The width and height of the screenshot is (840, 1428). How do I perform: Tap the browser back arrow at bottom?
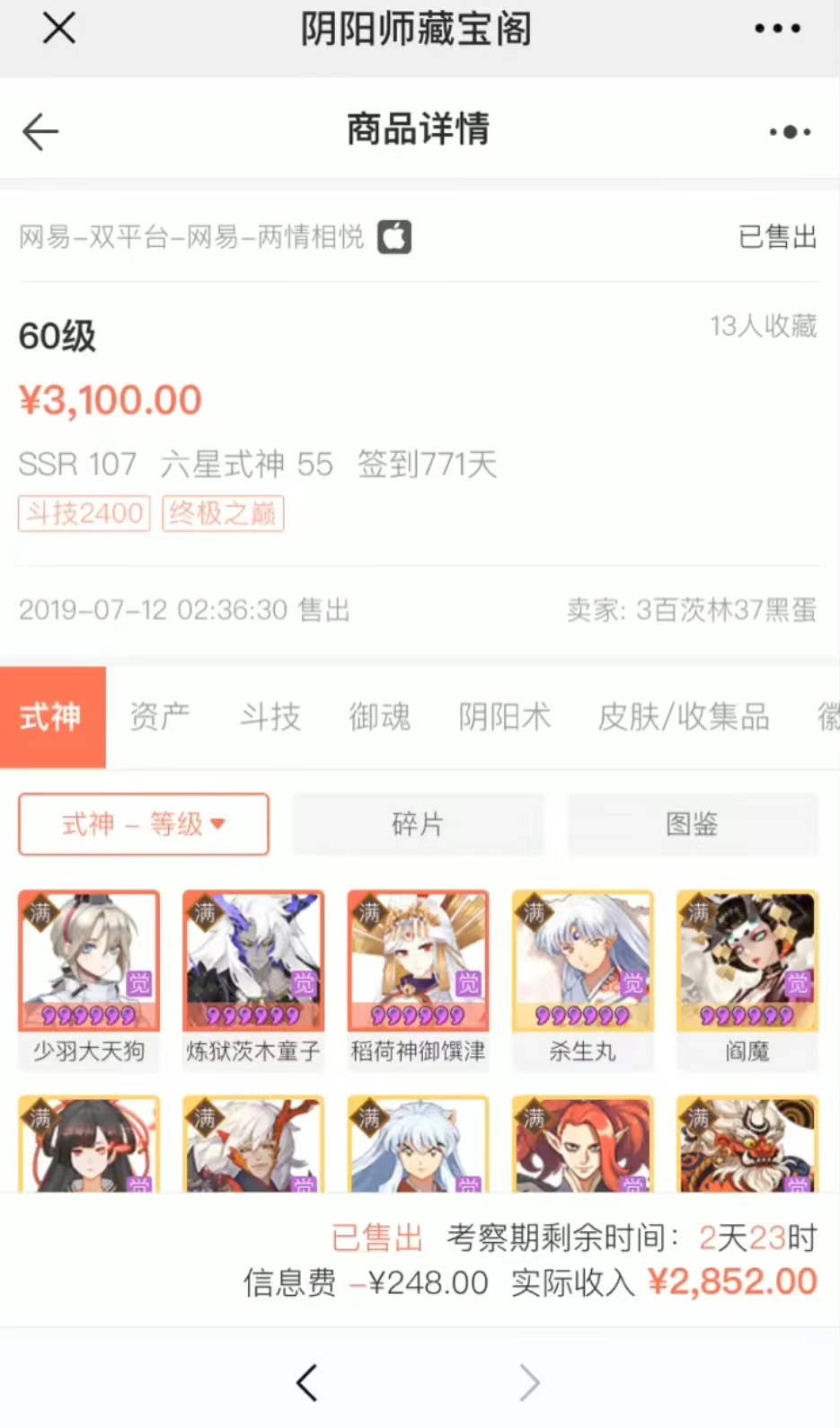click(307, 1382)
